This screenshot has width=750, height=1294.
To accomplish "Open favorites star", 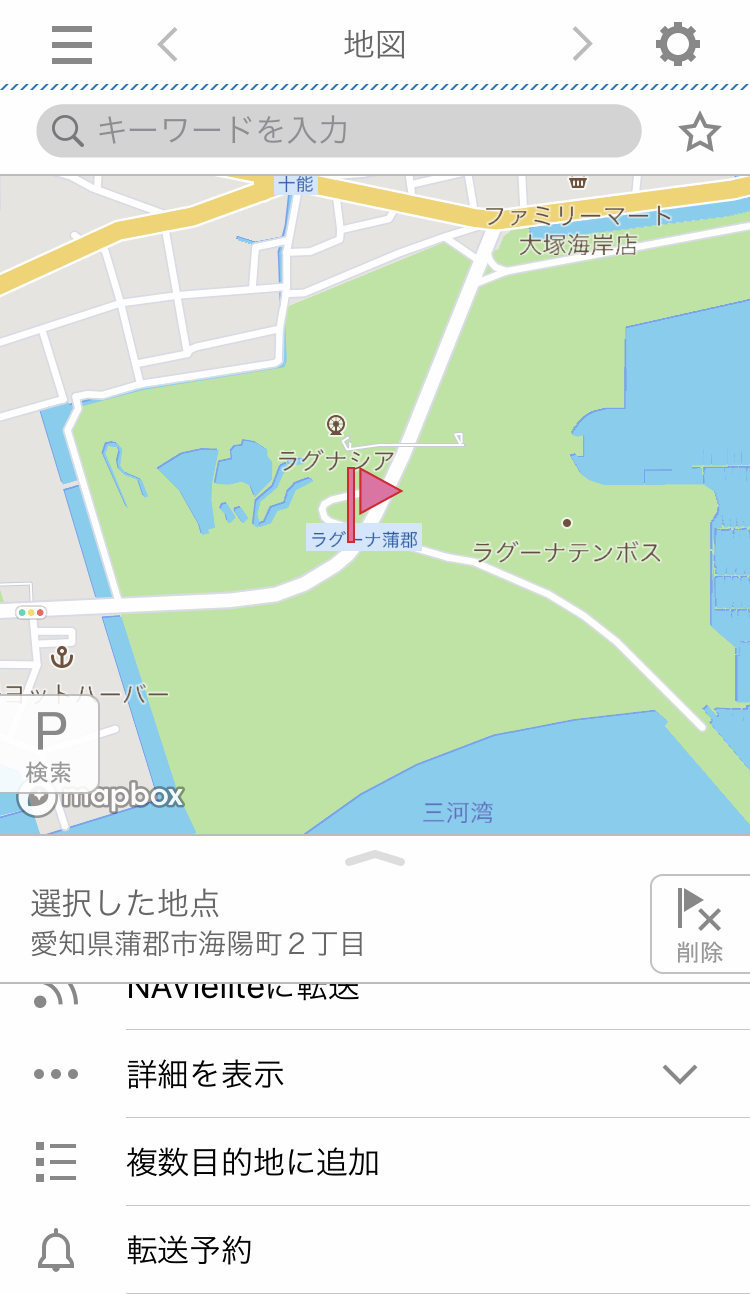I will pos(699,132).
